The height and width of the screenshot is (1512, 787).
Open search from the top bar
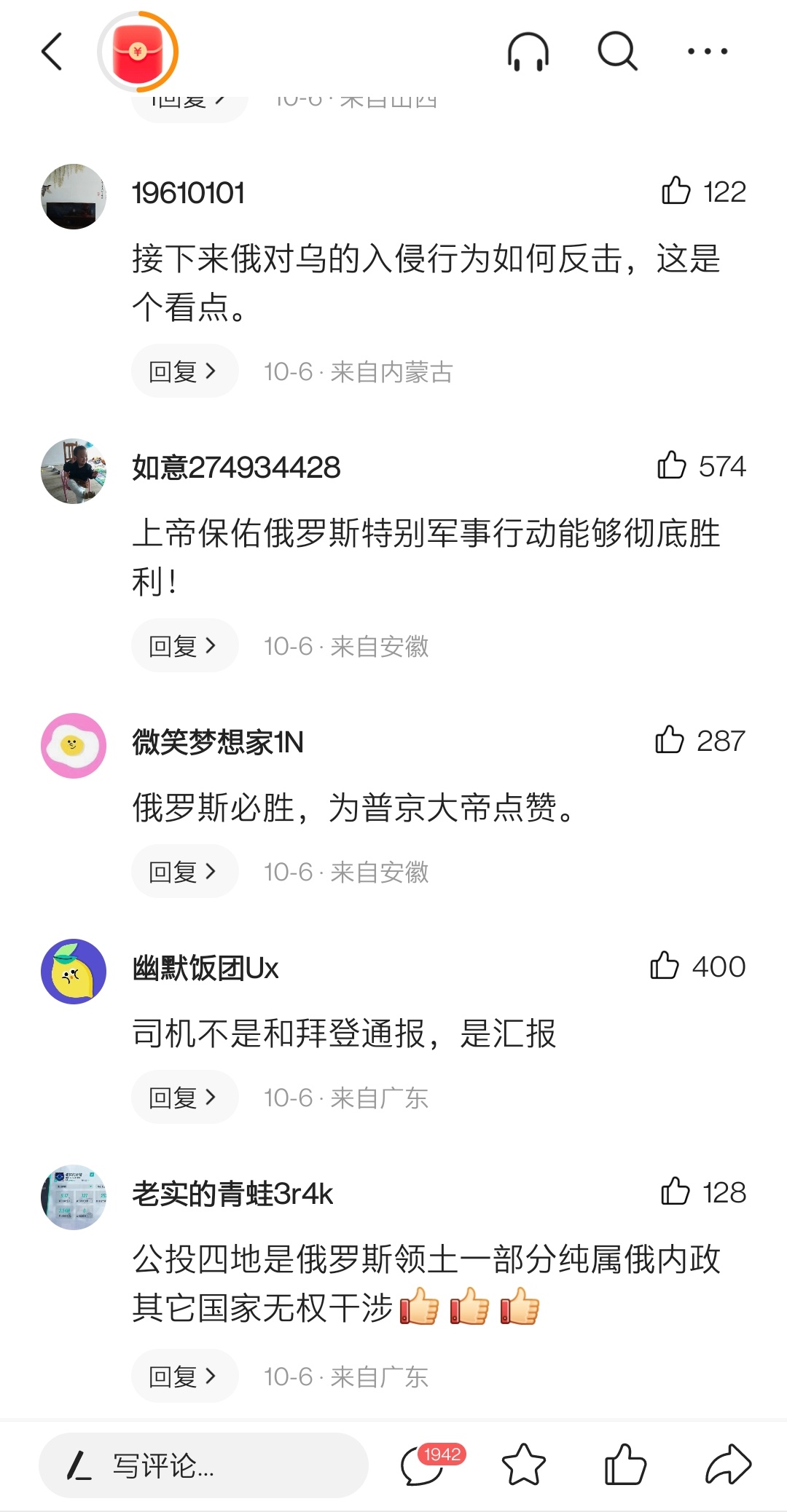[617, 51]
